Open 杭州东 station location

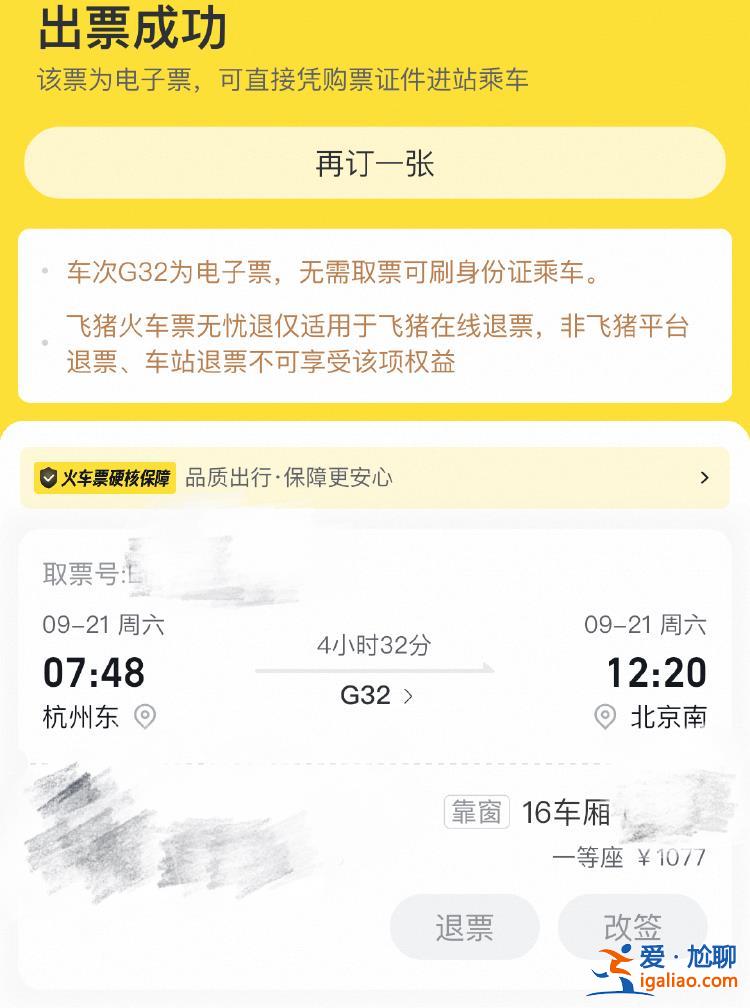point(145,717)
